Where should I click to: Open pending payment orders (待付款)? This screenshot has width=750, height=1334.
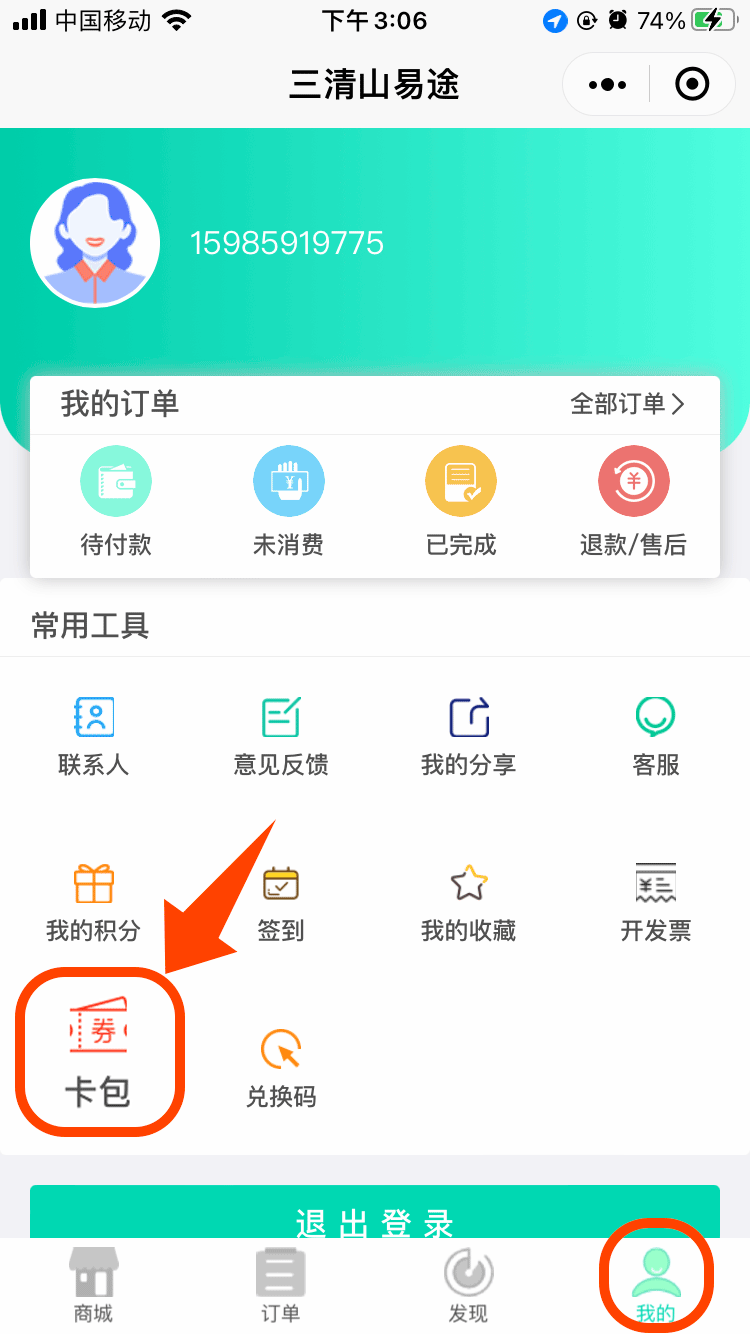116,500
